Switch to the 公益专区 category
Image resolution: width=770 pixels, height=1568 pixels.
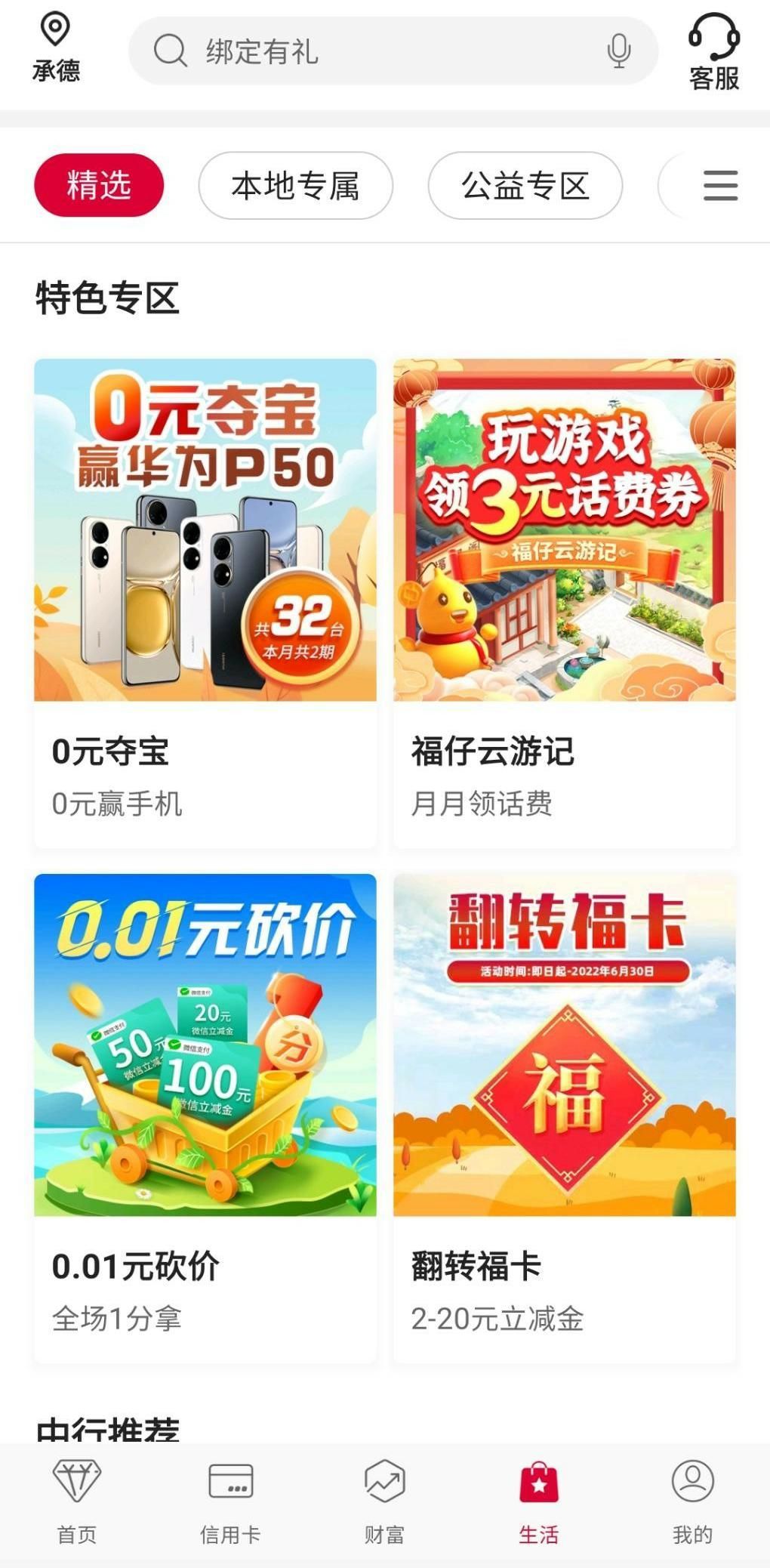(x=525, y=186)
